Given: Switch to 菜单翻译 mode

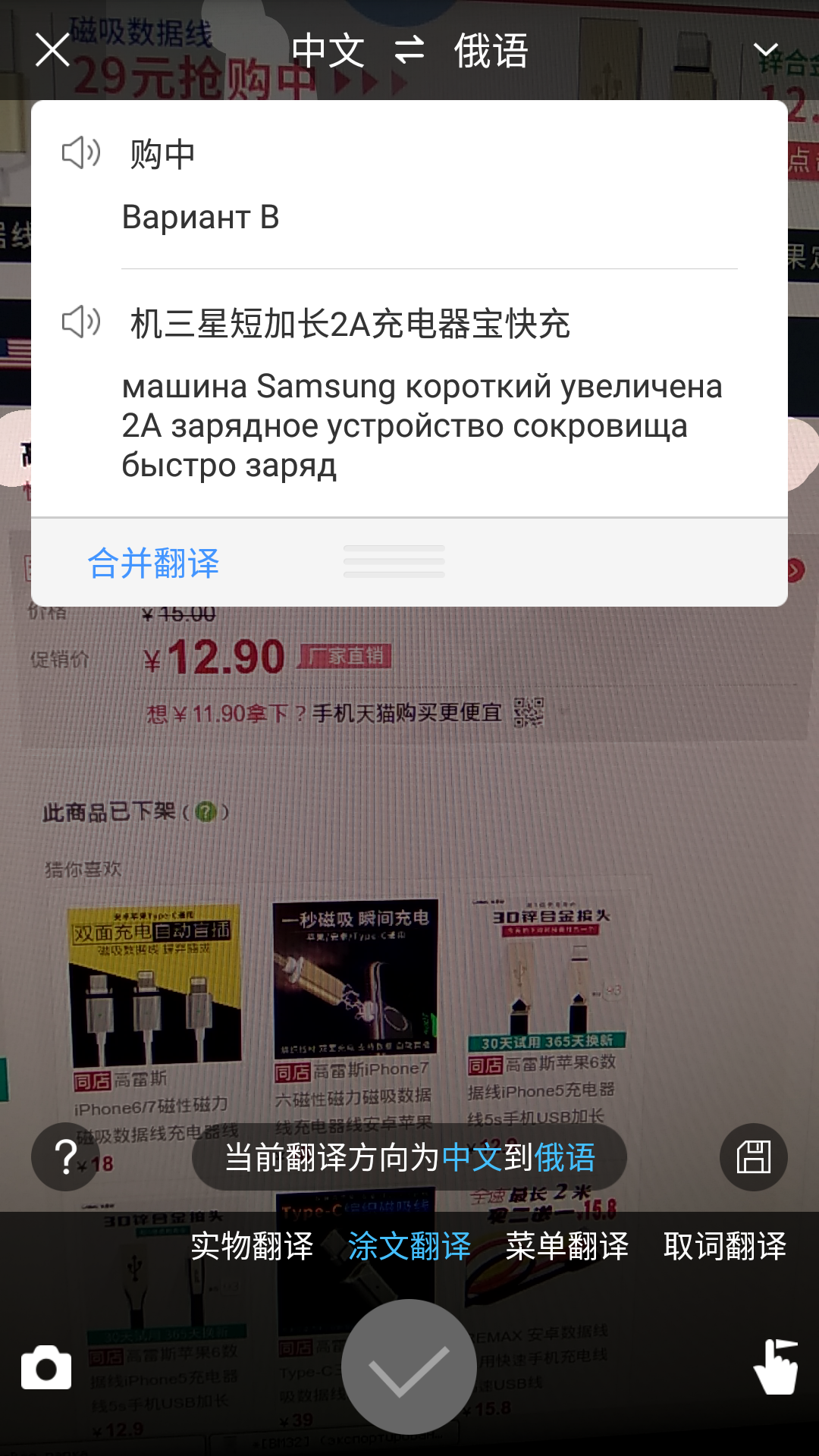Looking at the screenshot, I should click(x=567, y=1246).
